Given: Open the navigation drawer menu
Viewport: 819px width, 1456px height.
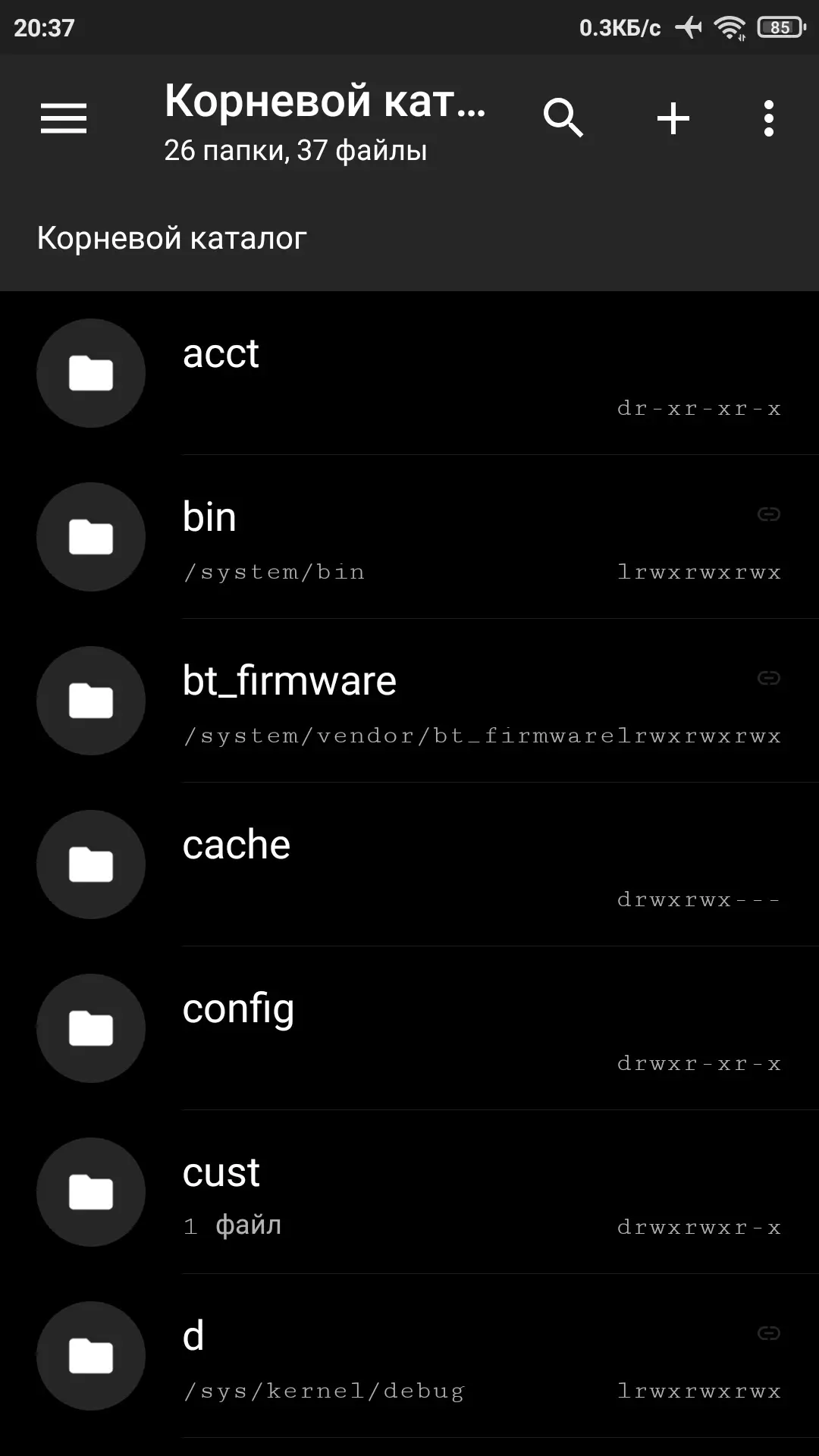Looking at the screenshot, I should click(64, 119).
